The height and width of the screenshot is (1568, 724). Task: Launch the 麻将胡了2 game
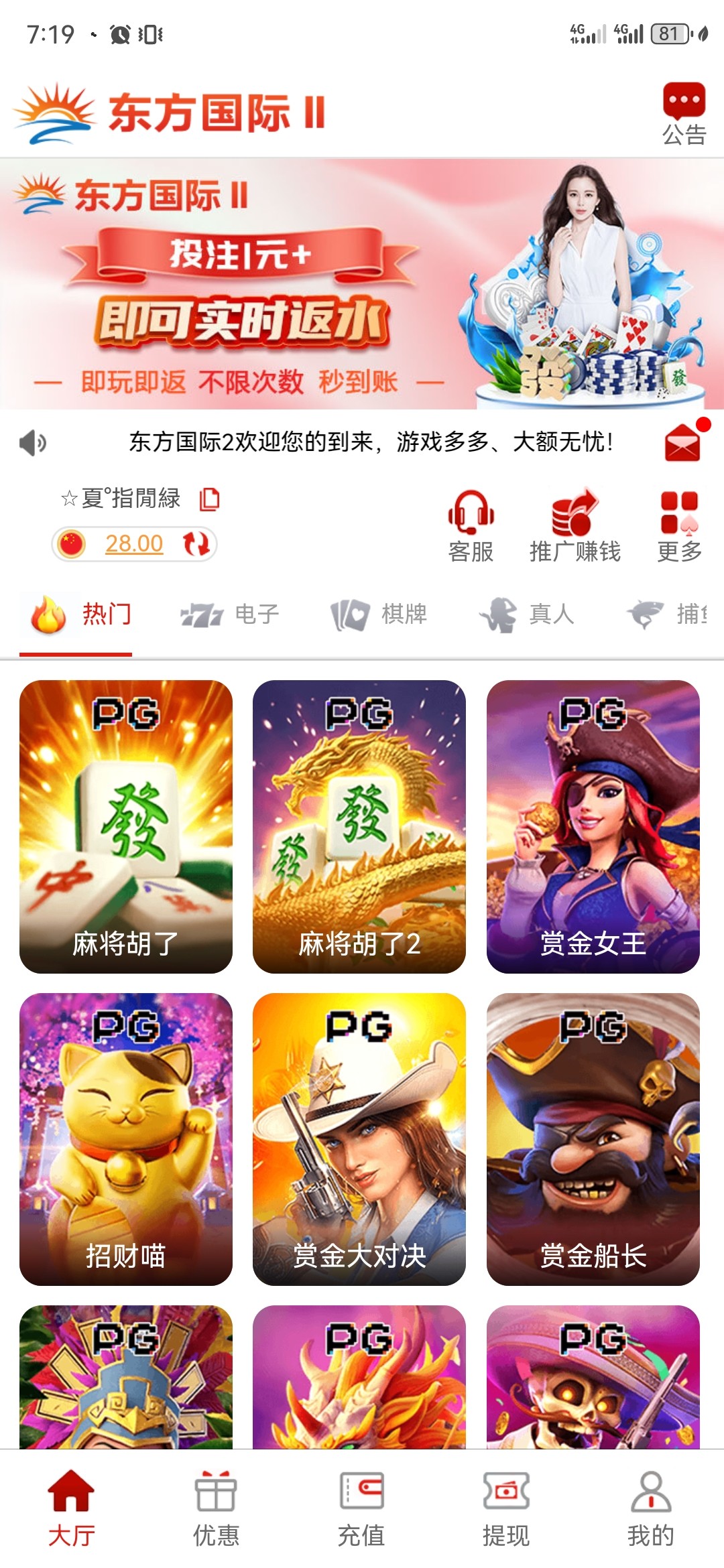pos(359,826)
